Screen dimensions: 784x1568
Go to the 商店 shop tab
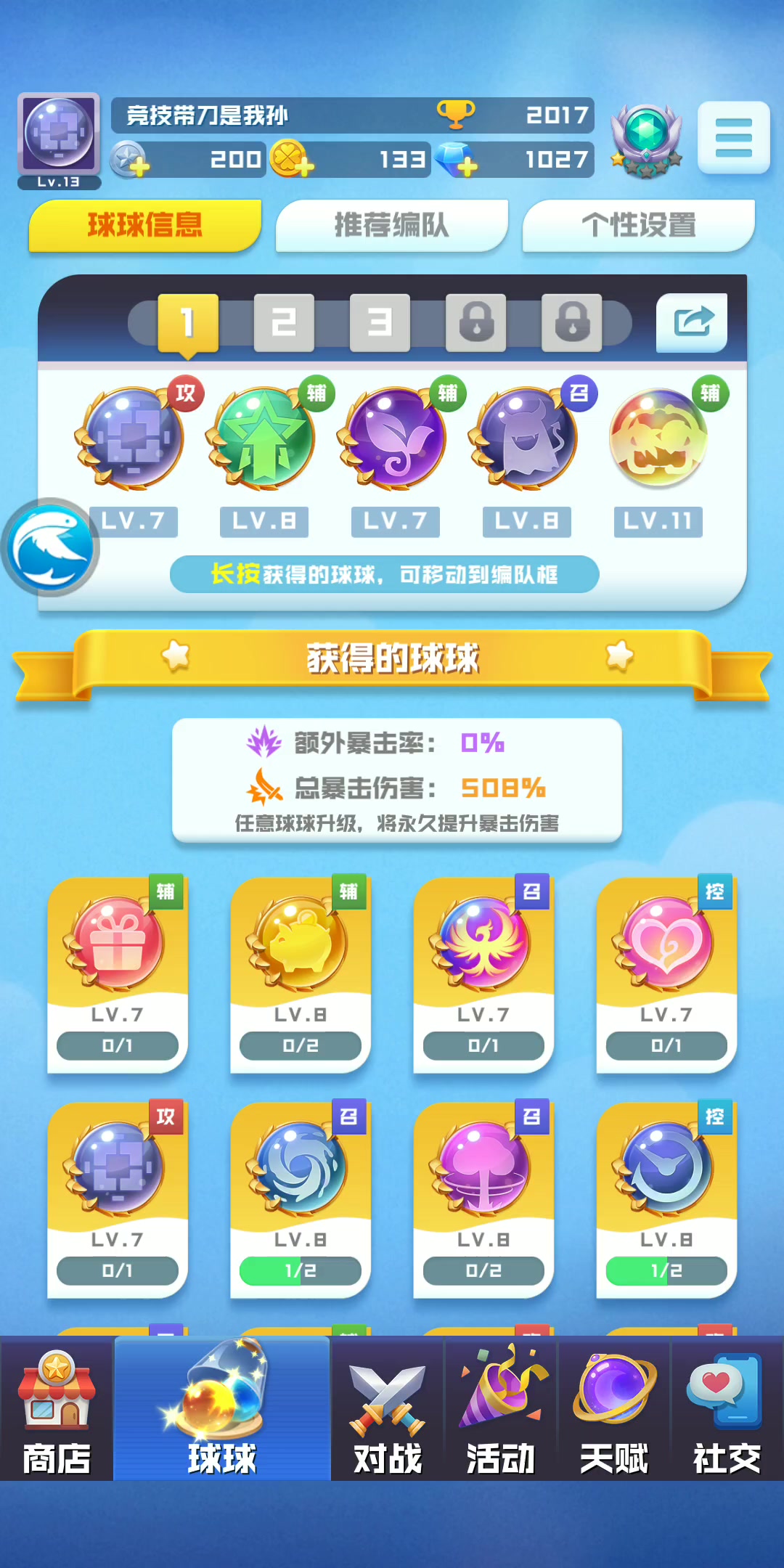click(x=57, y=1408)
